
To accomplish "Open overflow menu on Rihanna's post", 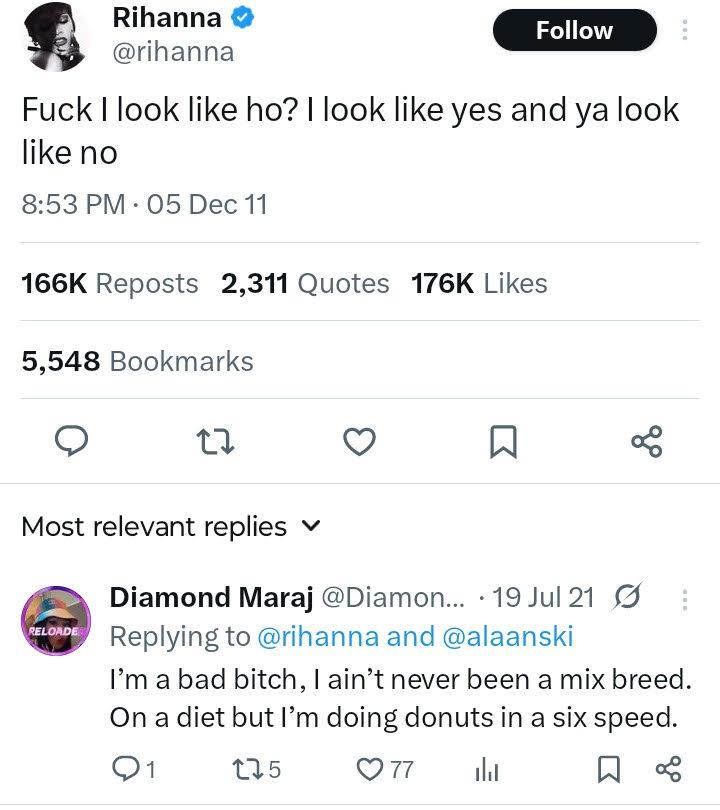I will (685, 31).
